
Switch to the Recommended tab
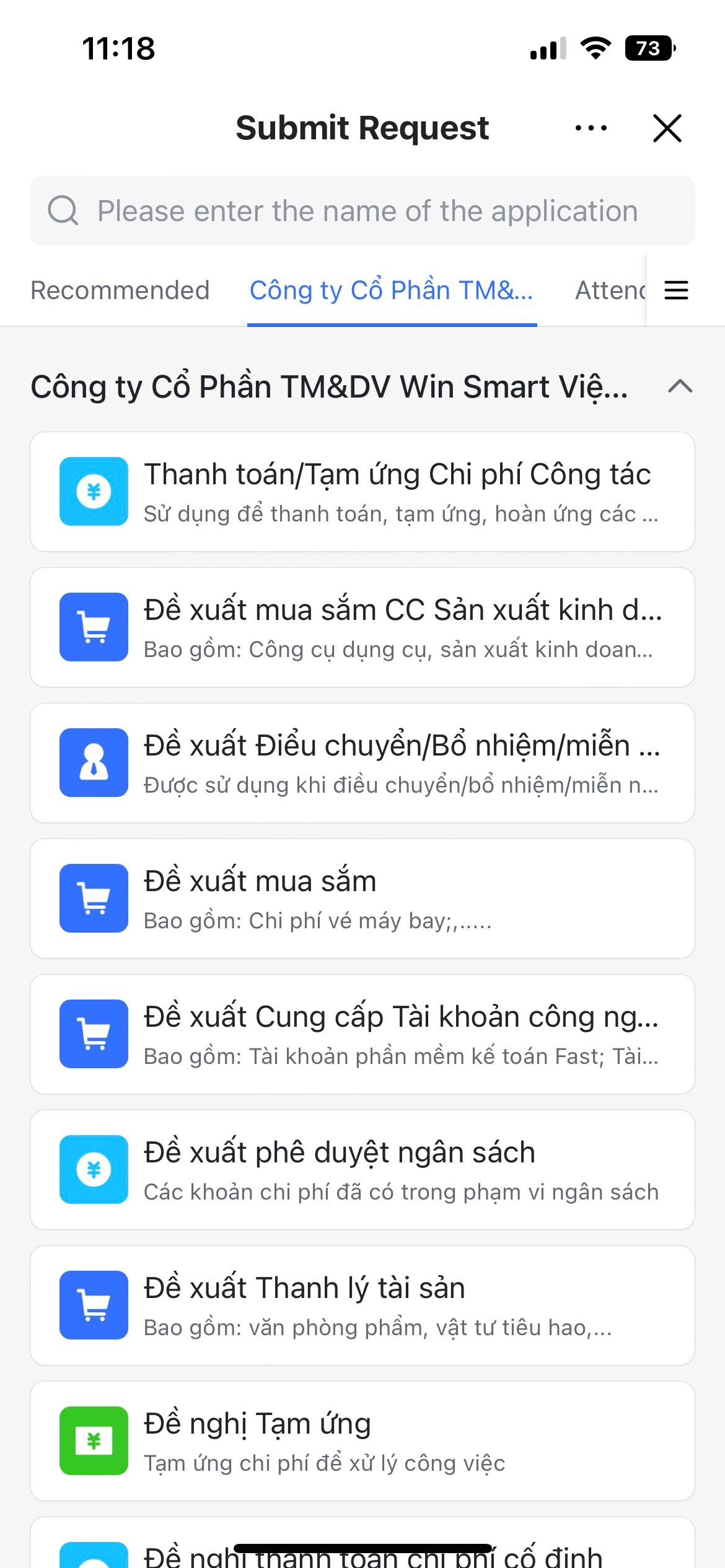[120, 290]
